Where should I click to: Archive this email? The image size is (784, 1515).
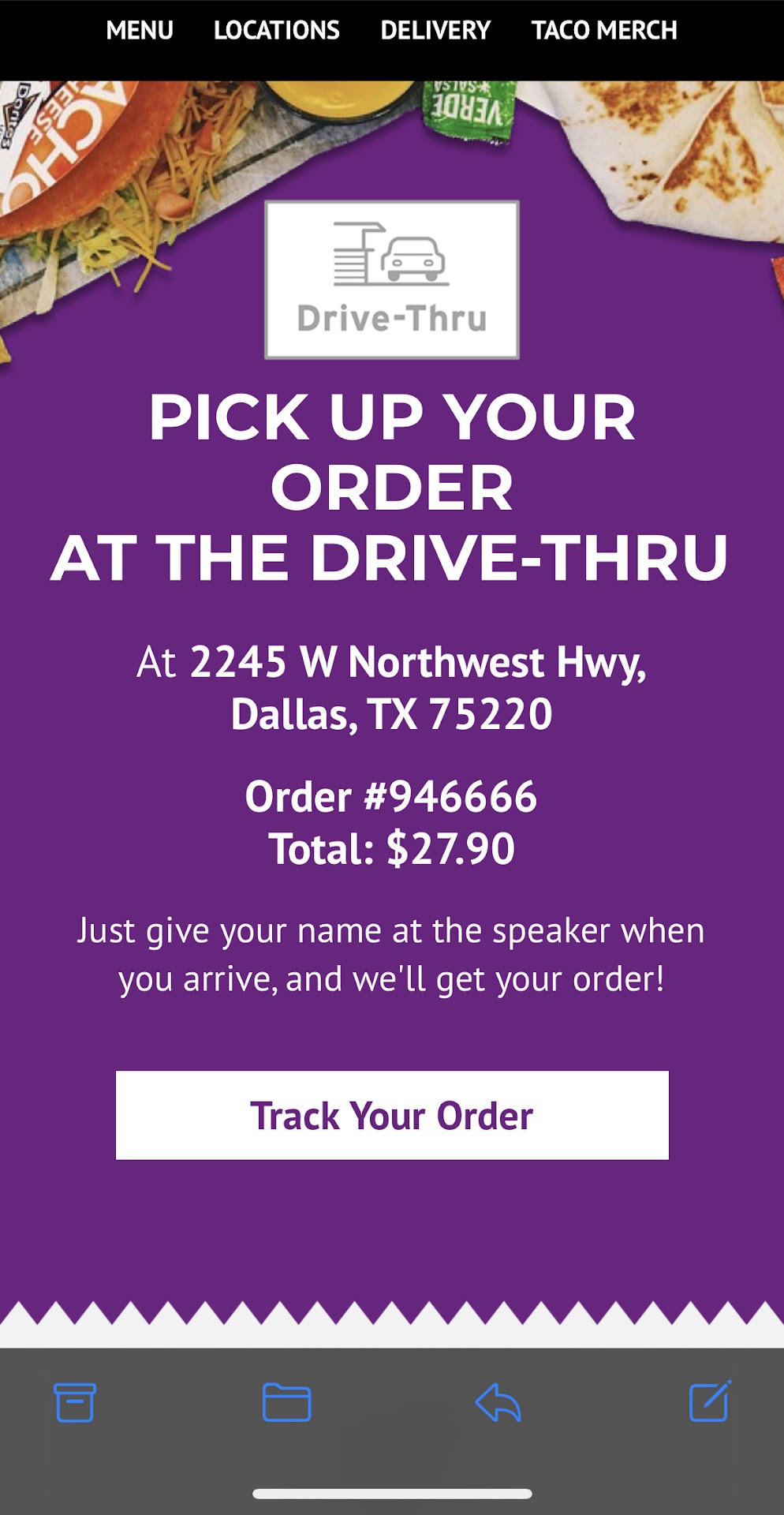click(x=75, y=1402)
